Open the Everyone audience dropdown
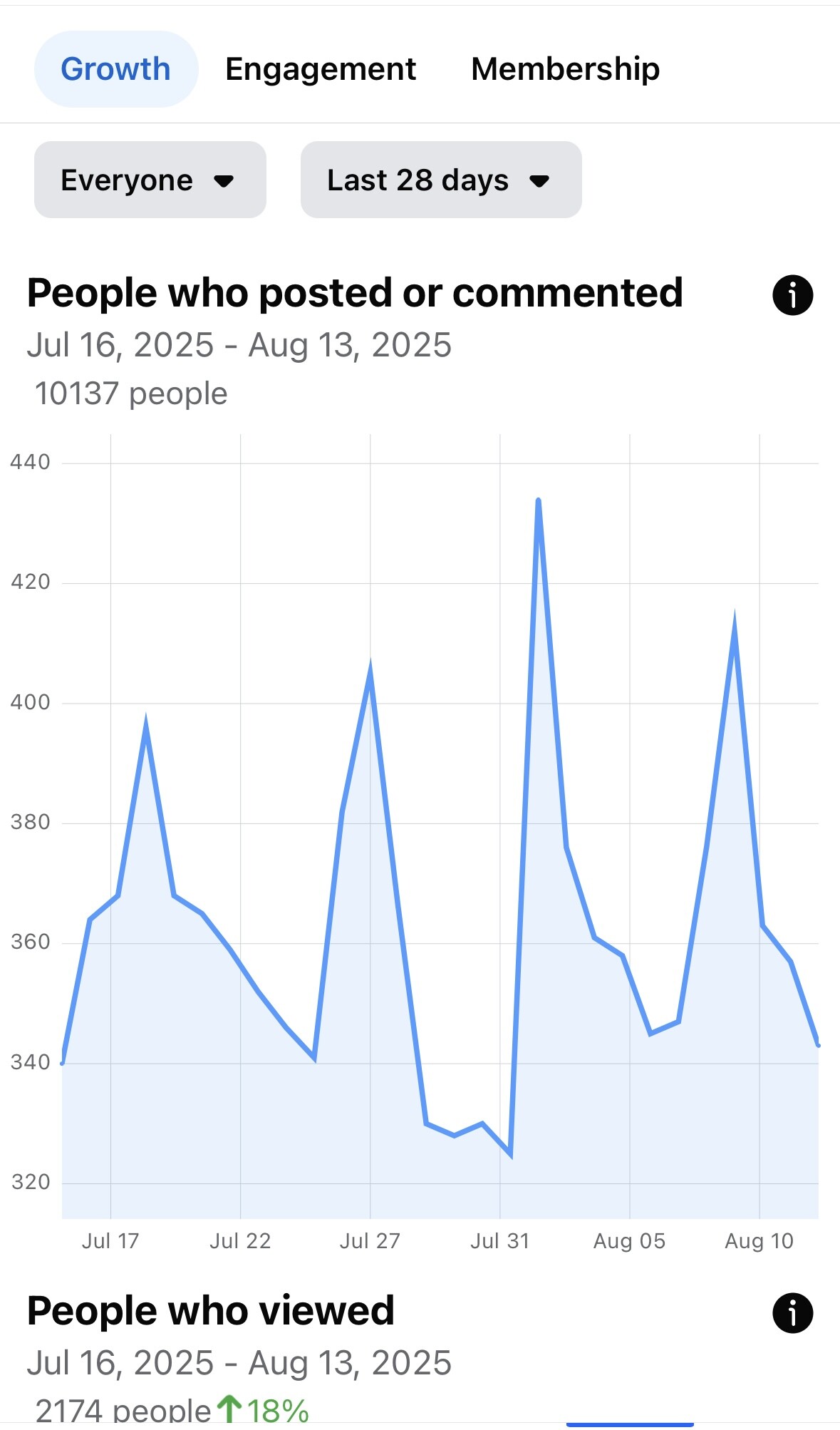Screen dimensions: 840x1430 click(x=150, y=180)
